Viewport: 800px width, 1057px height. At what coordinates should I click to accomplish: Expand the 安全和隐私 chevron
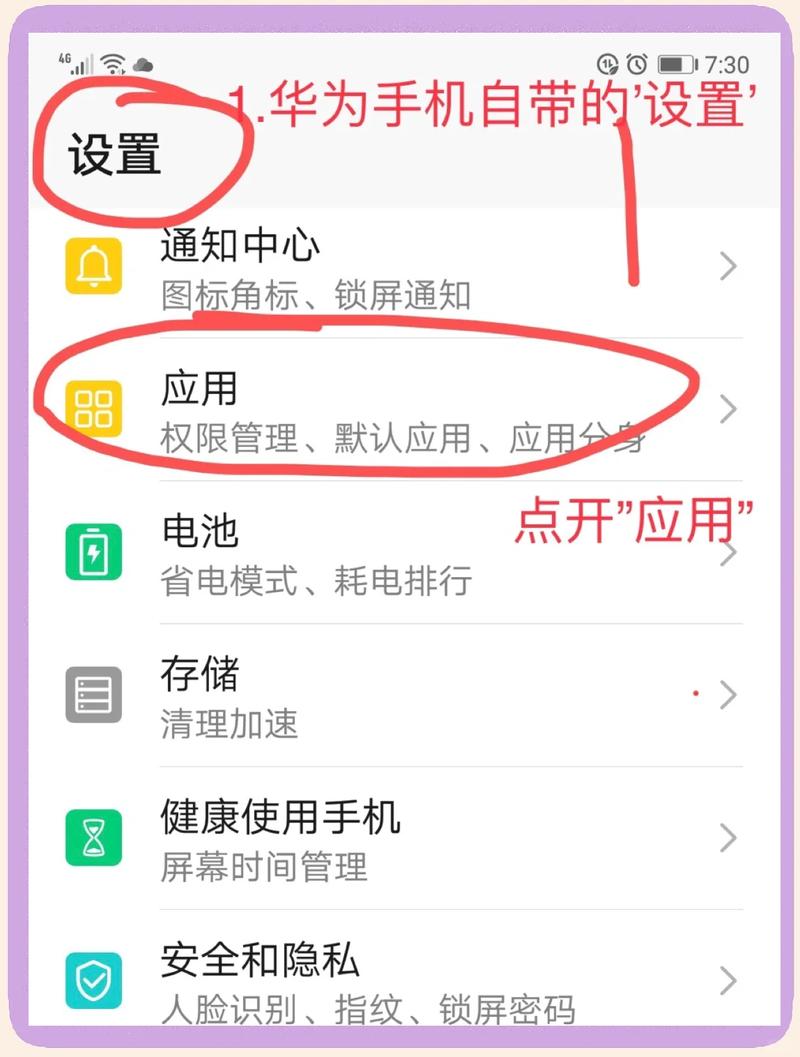tap(727, 979)
